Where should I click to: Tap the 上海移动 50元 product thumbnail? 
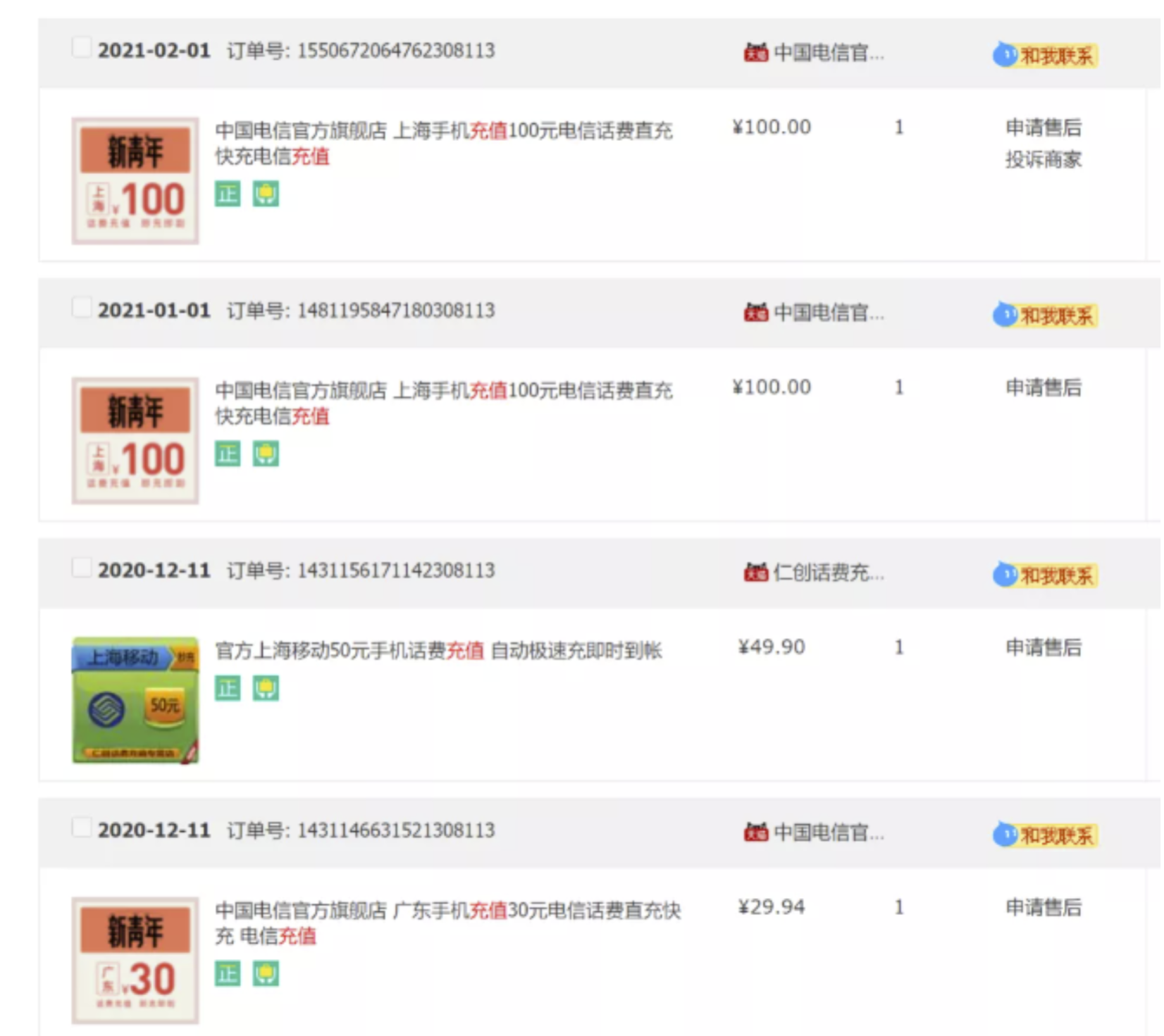click(x=135, y=700)
